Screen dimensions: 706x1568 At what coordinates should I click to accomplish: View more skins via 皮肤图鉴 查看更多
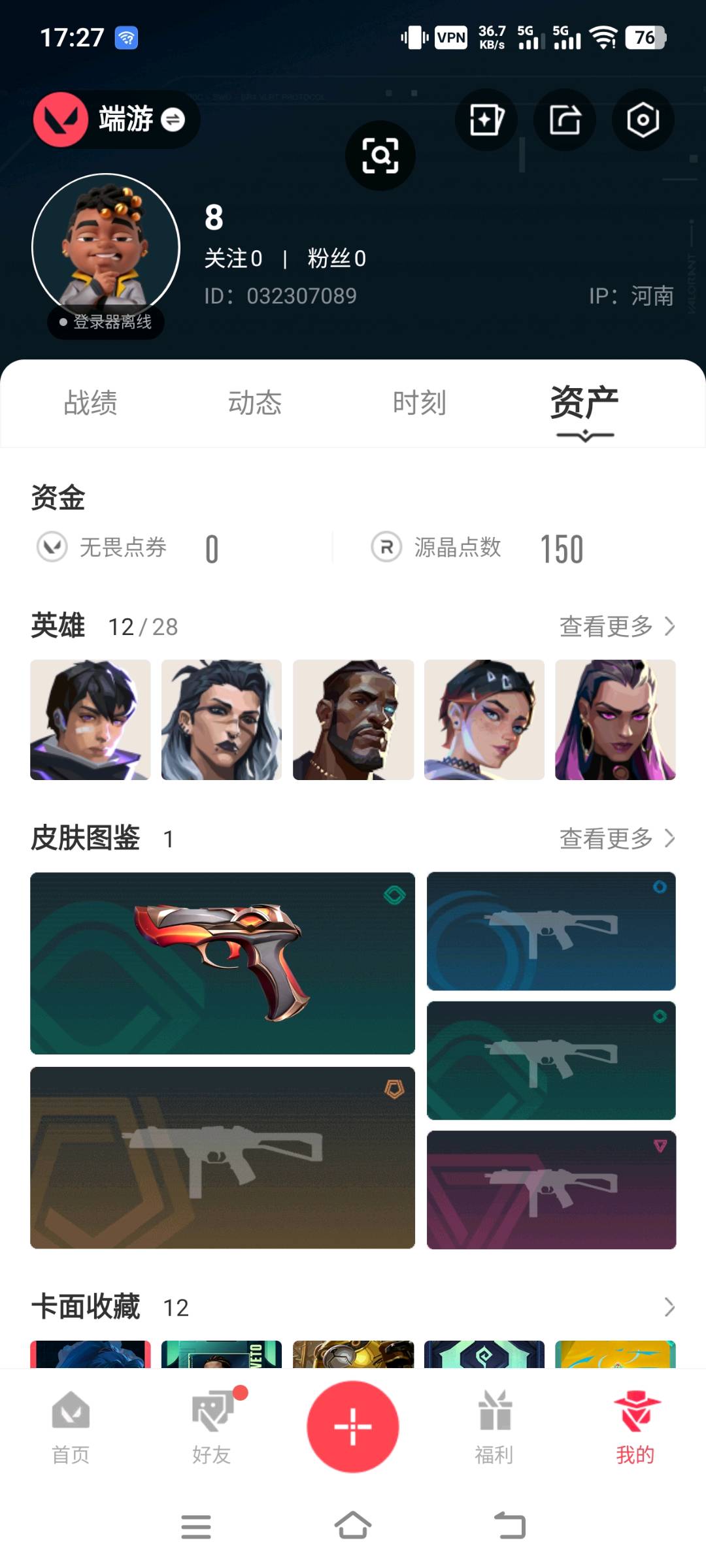tap(616, 838)
